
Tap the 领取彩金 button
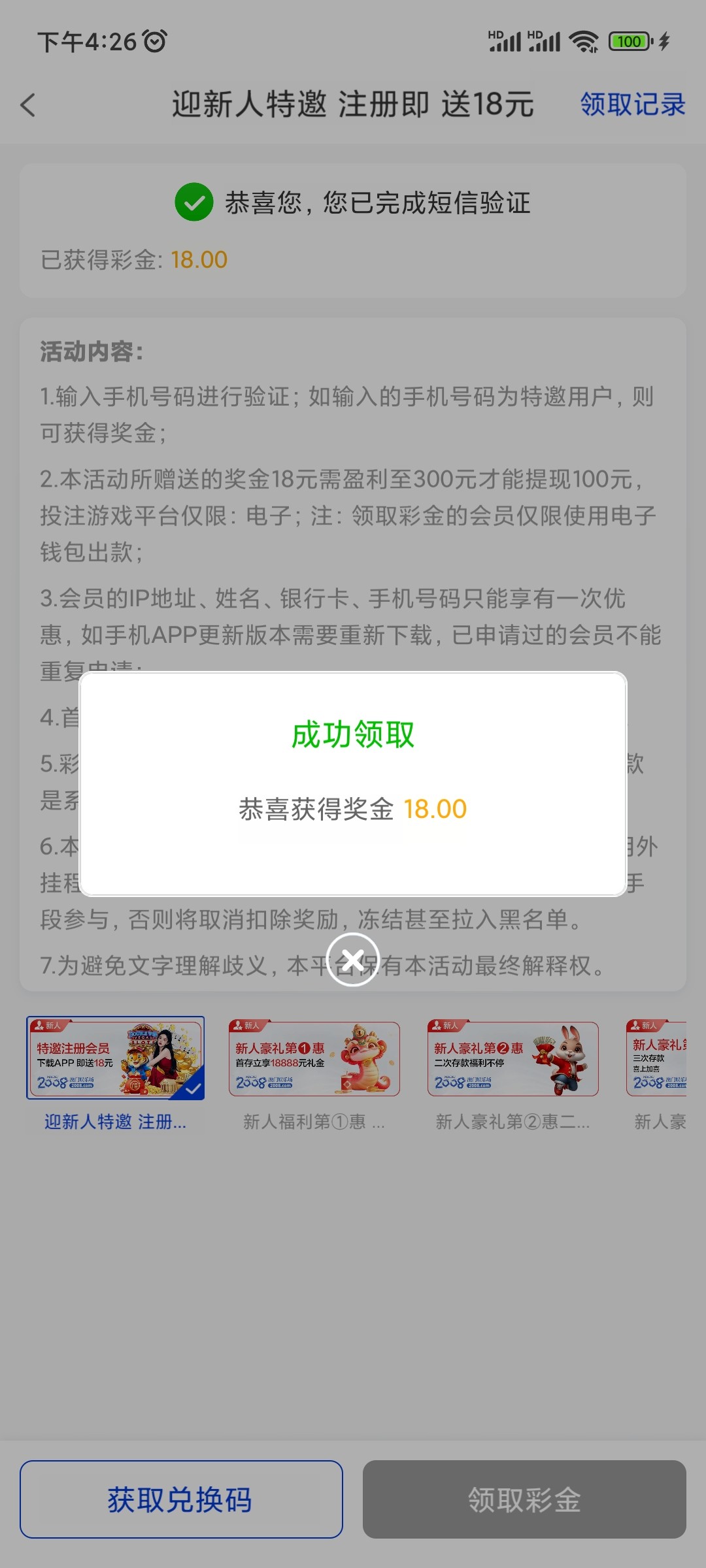pyautogui.click(x=524, y=1499)
